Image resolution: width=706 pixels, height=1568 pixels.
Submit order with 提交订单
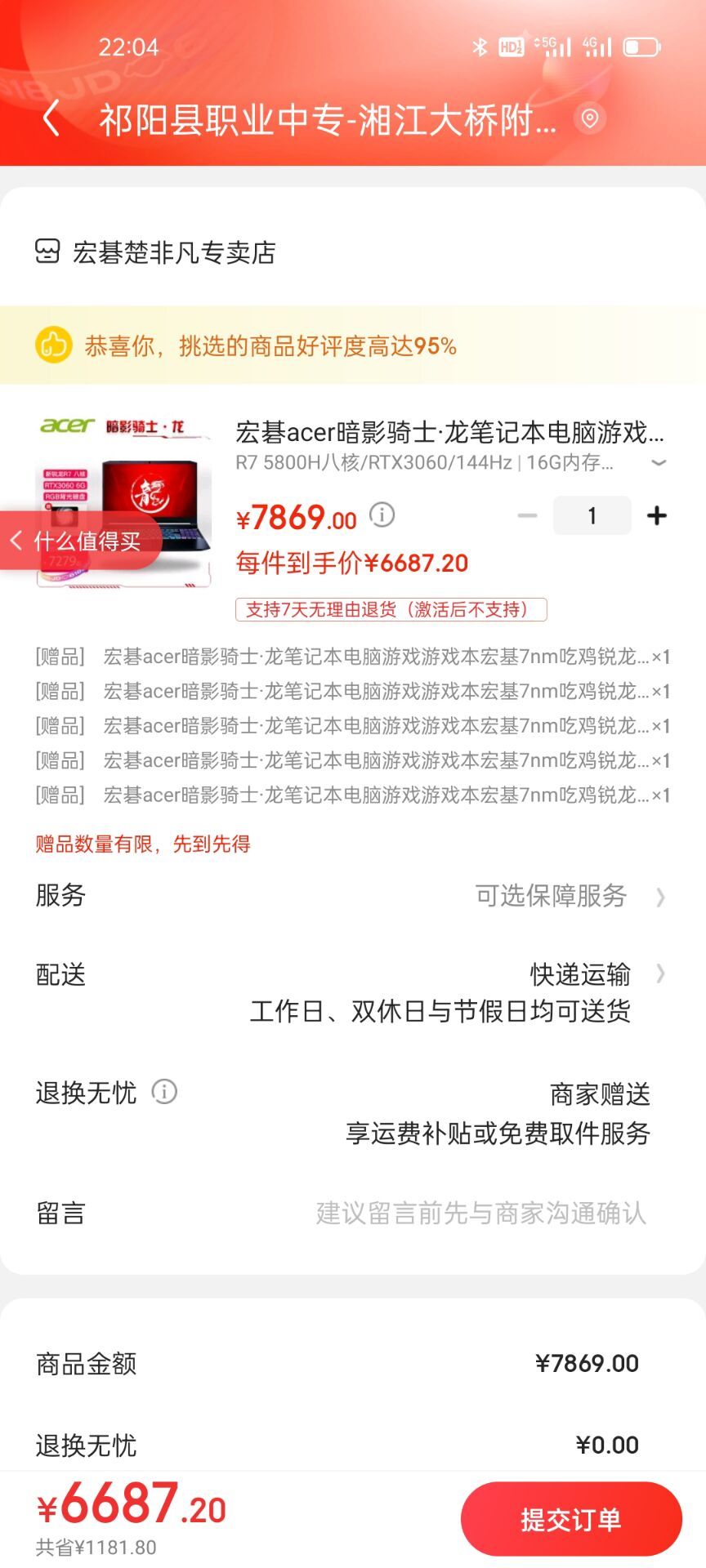point(570,1520)
